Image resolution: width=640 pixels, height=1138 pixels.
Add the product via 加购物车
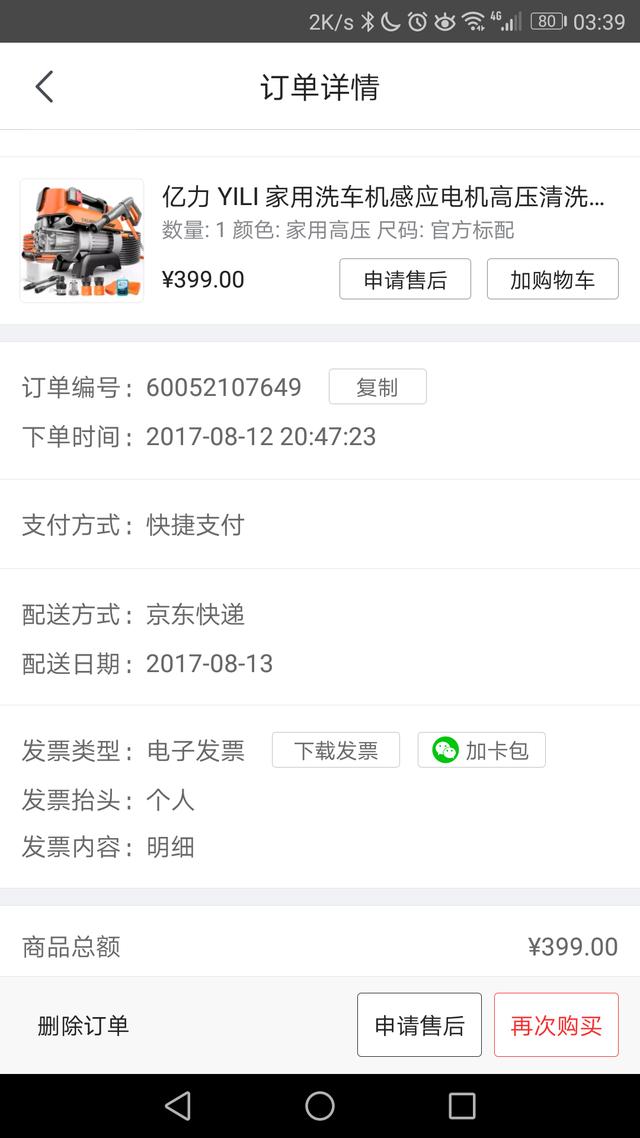click(552, 279)
